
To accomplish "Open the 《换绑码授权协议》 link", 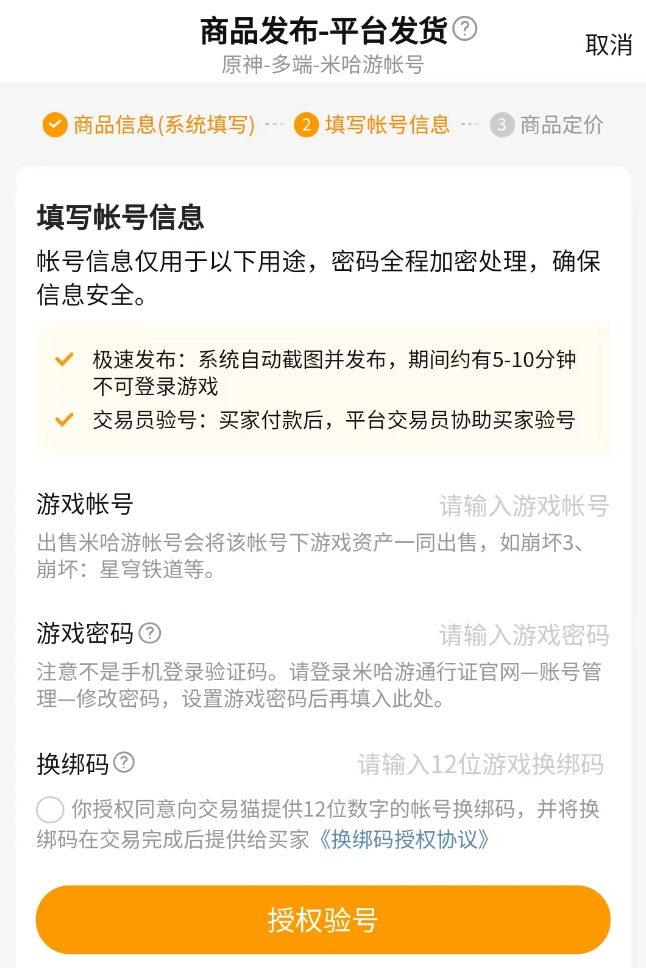I will click(x=404, y=839).
